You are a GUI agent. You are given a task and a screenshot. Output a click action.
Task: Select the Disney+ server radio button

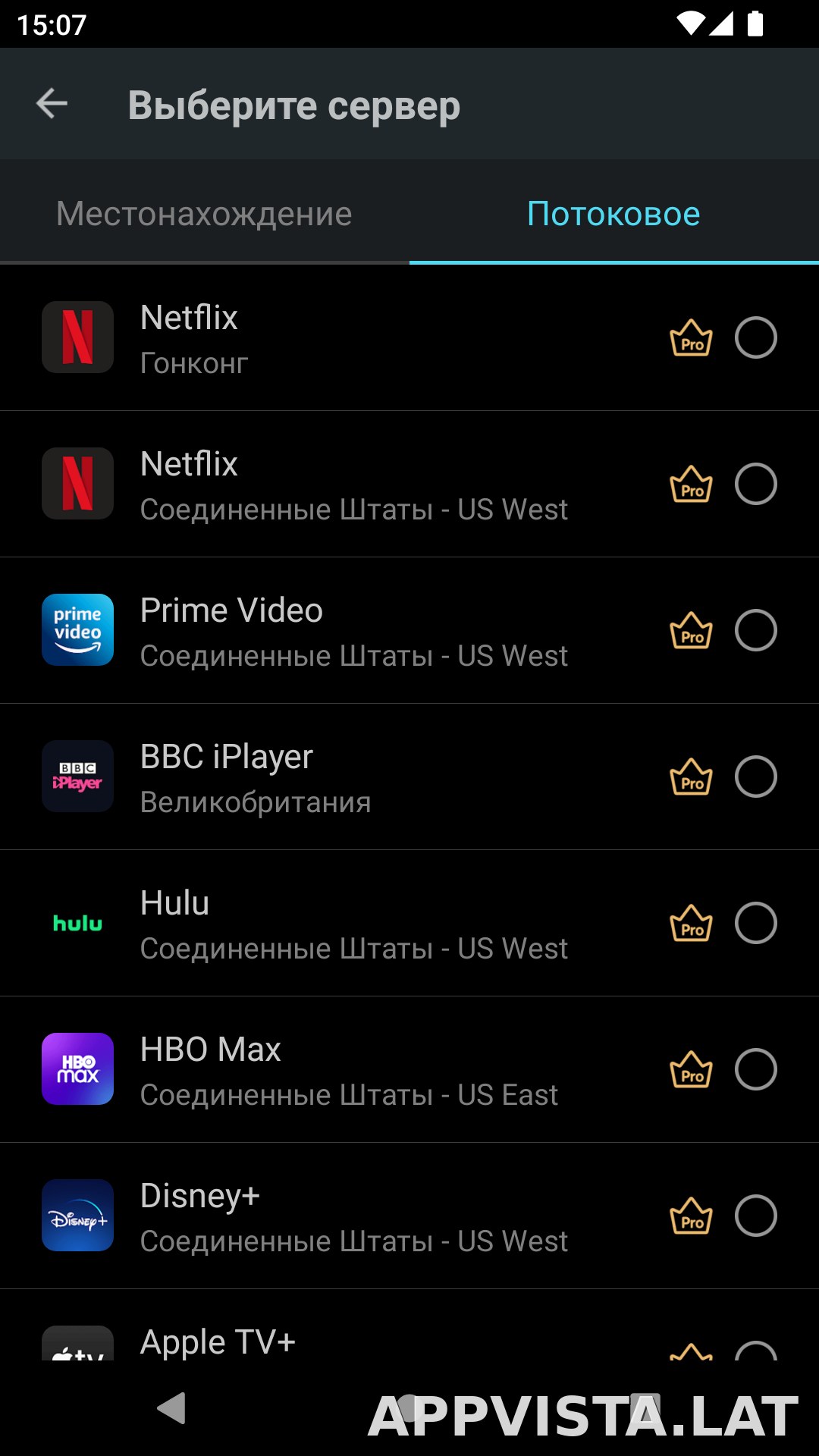click(756, 1216)
